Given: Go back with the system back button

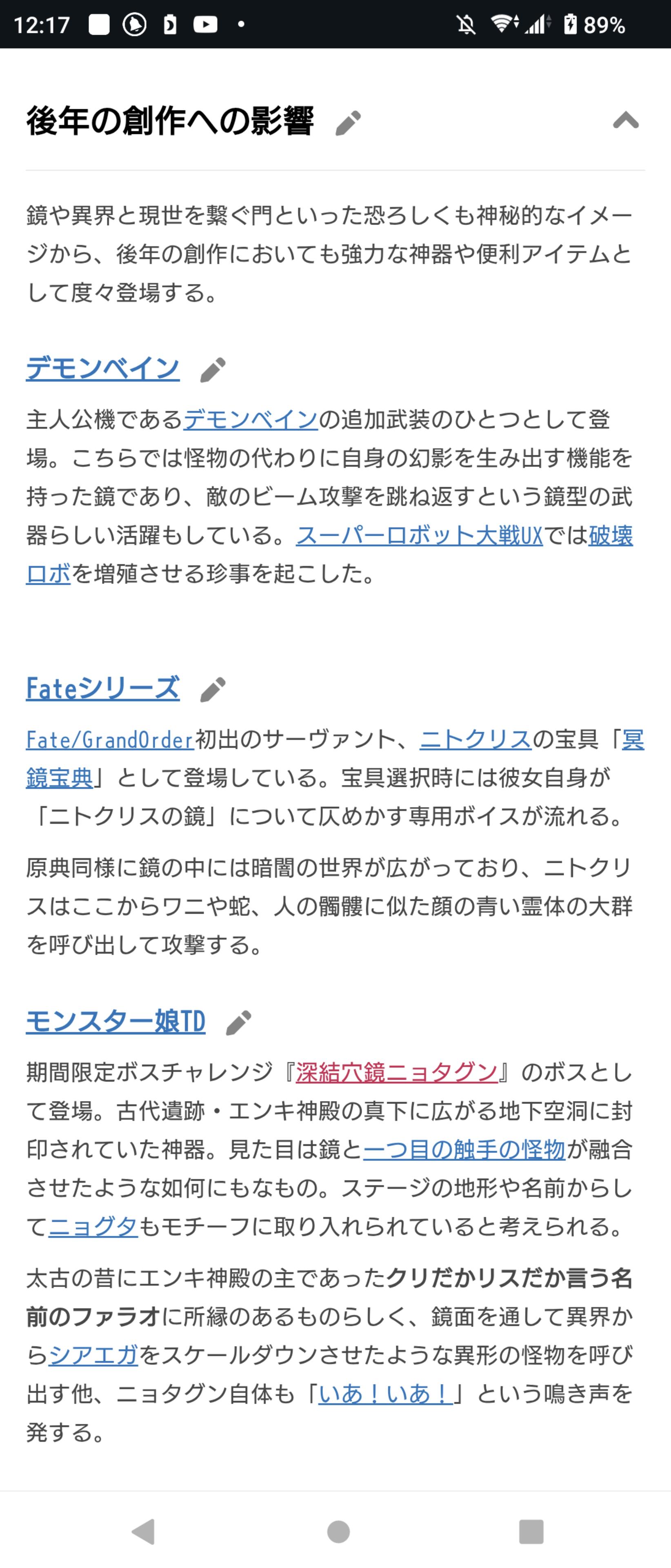Looking at the screenshot, I should click(x=144, y=1532).
